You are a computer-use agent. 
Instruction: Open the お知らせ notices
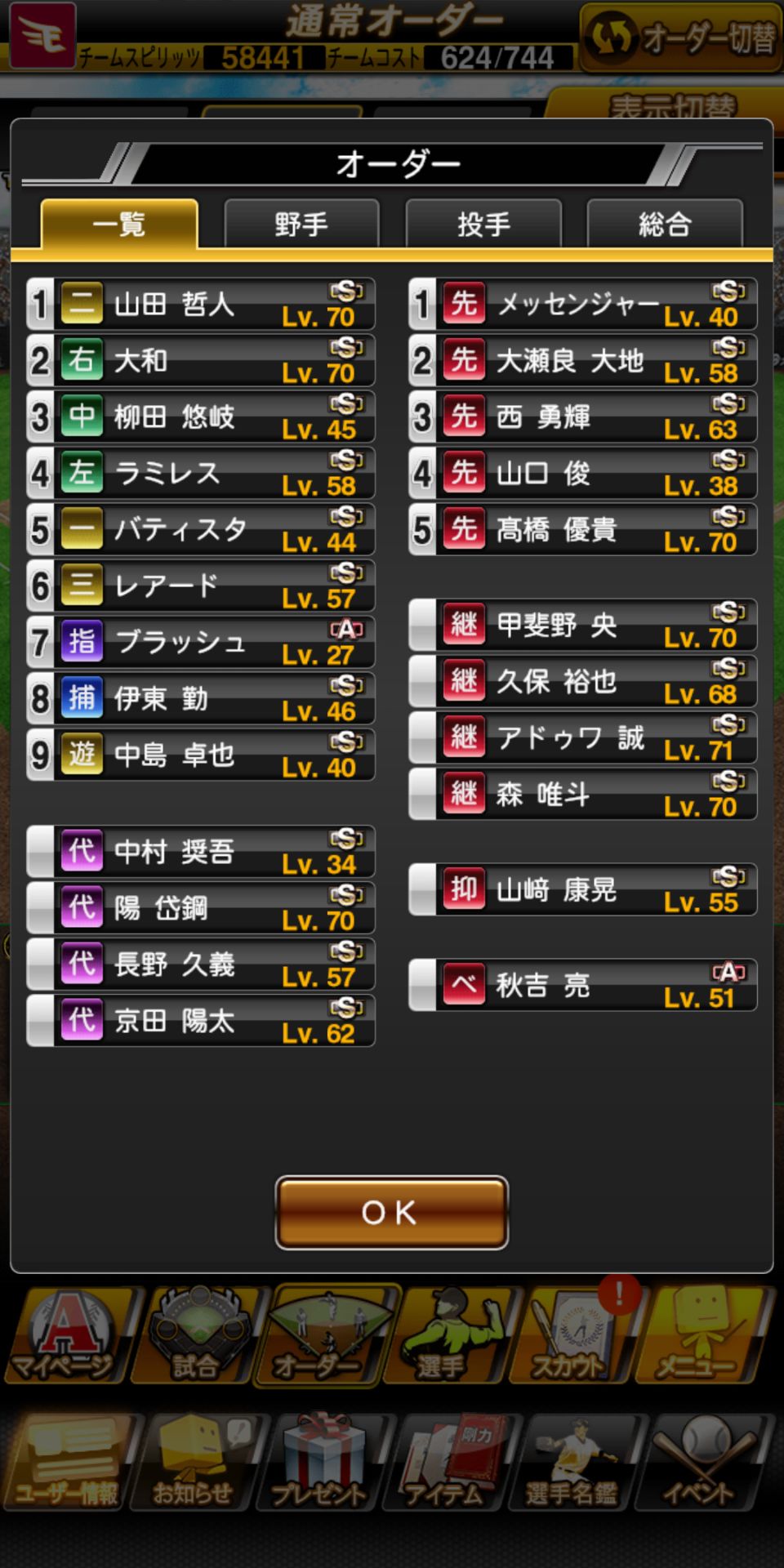pyautogui.click(x=196, y=1462)
